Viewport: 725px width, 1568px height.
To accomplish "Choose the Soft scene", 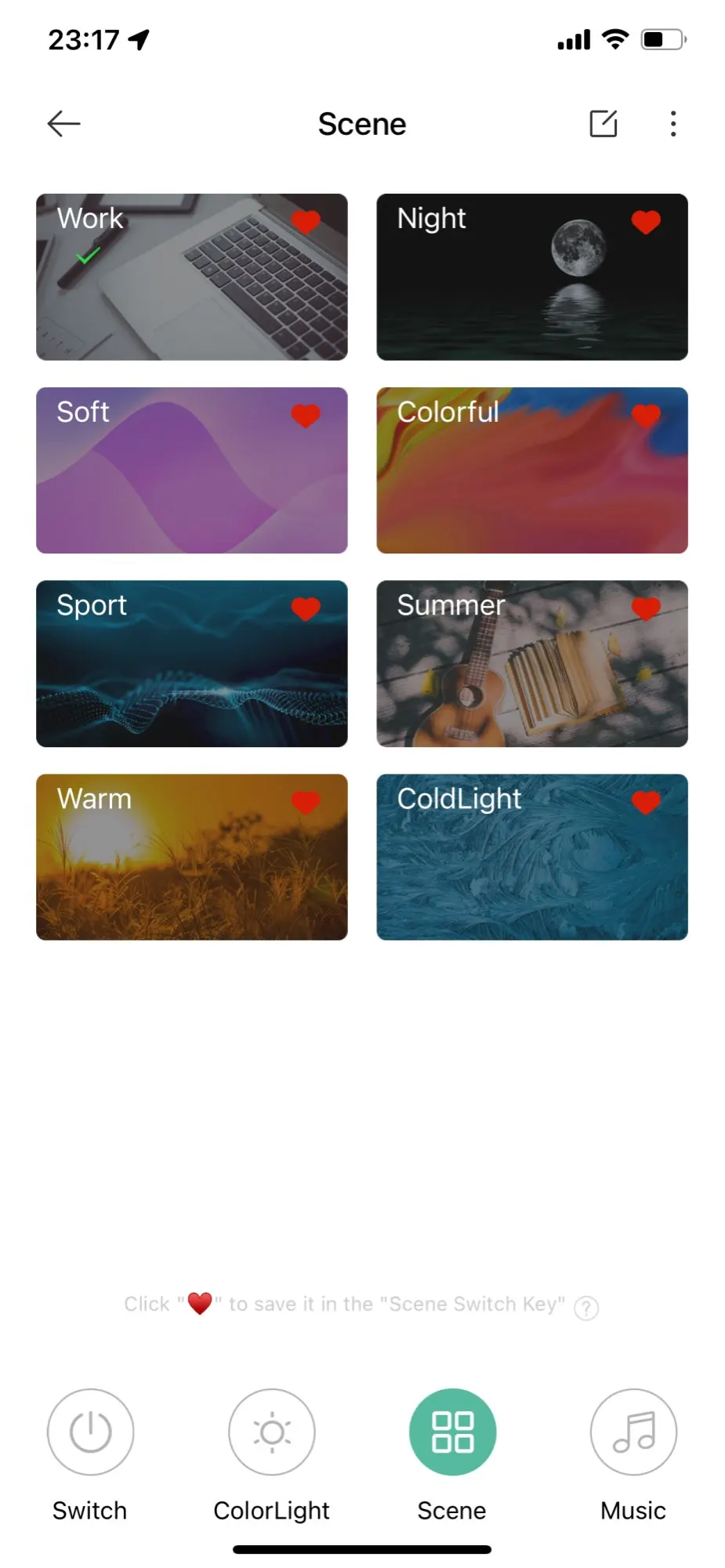I will [191, 482].
